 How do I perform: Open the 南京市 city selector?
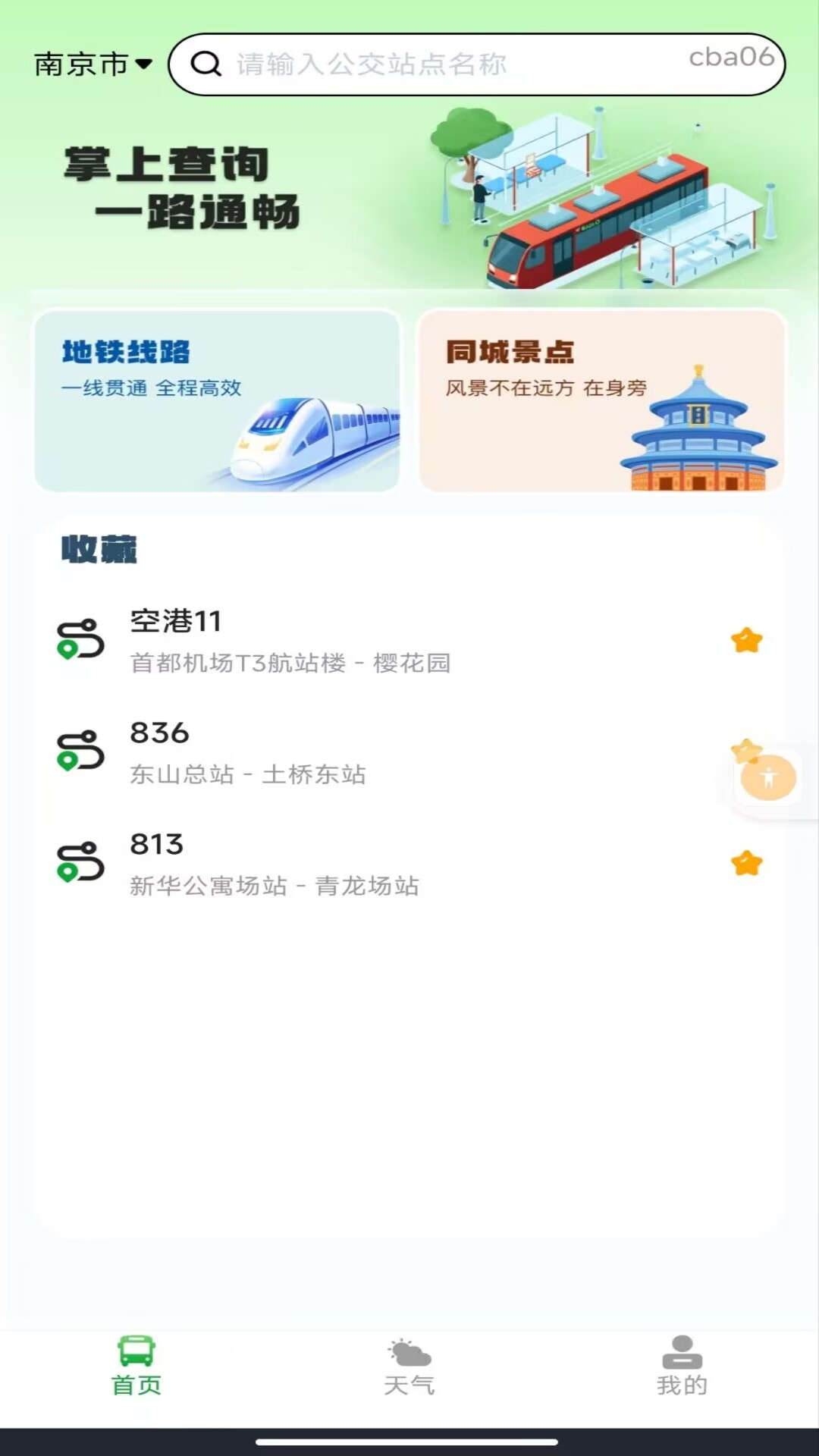[93, 64]
